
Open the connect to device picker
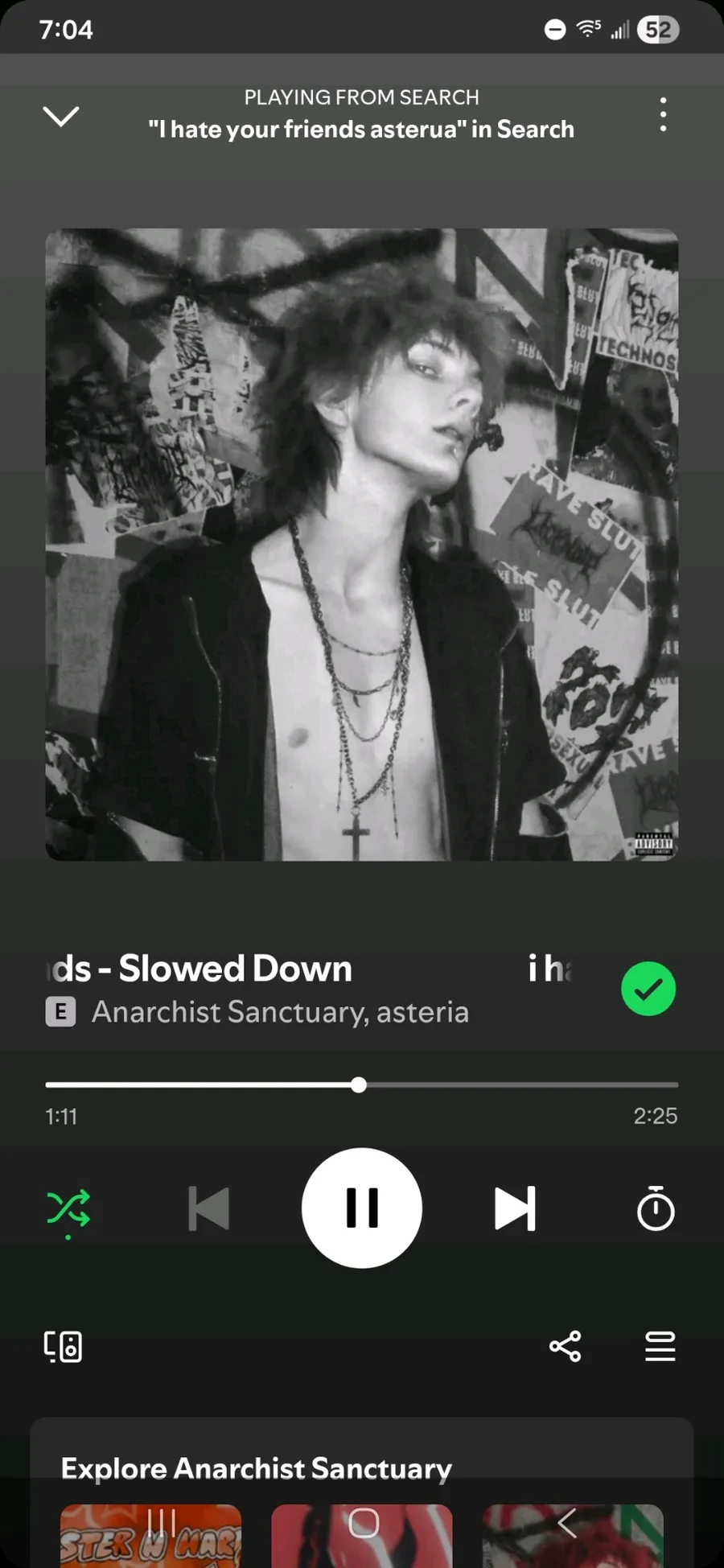click(x=63, y=1347)
